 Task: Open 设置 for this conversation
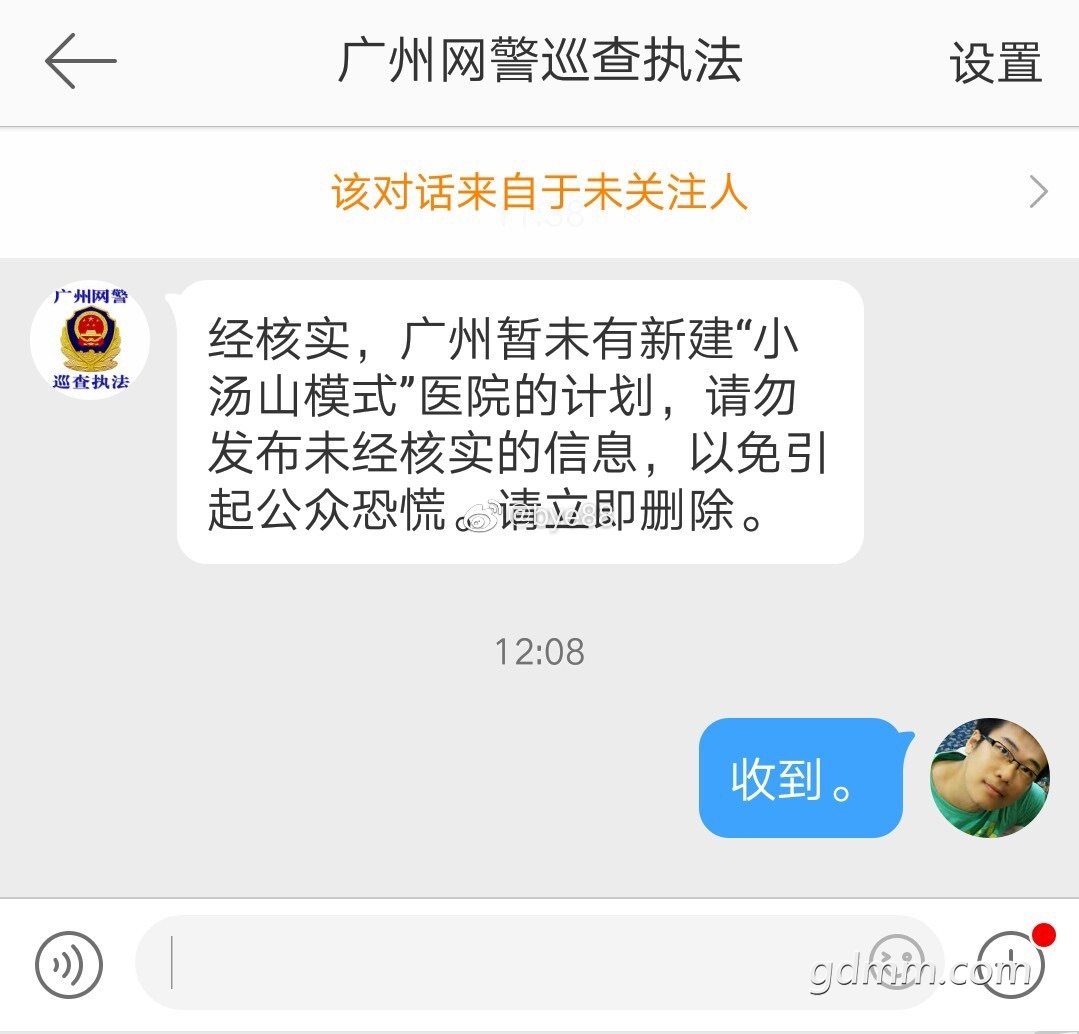click(995, 62)
